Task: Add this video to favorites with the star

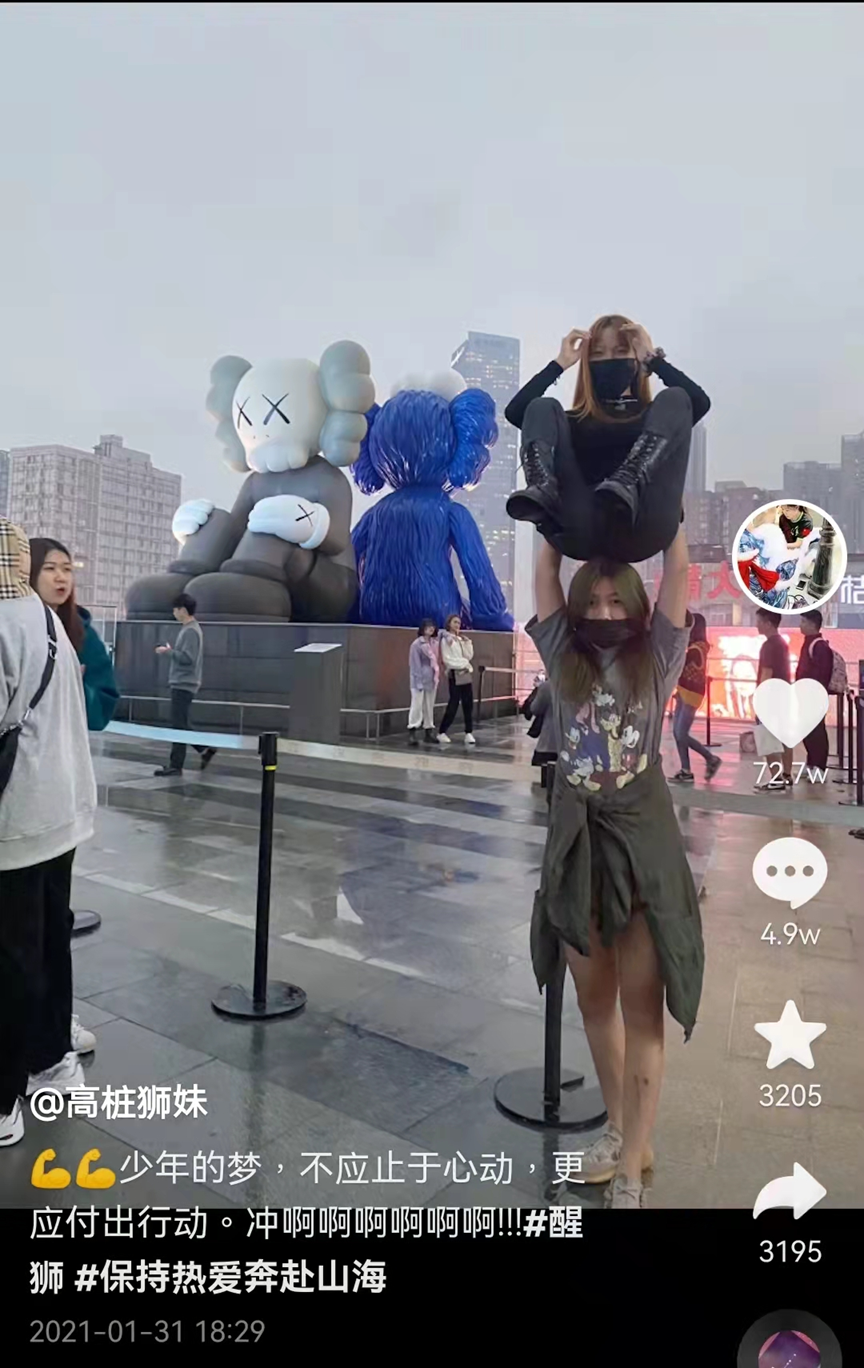Action: click(x=790, y=1035)
